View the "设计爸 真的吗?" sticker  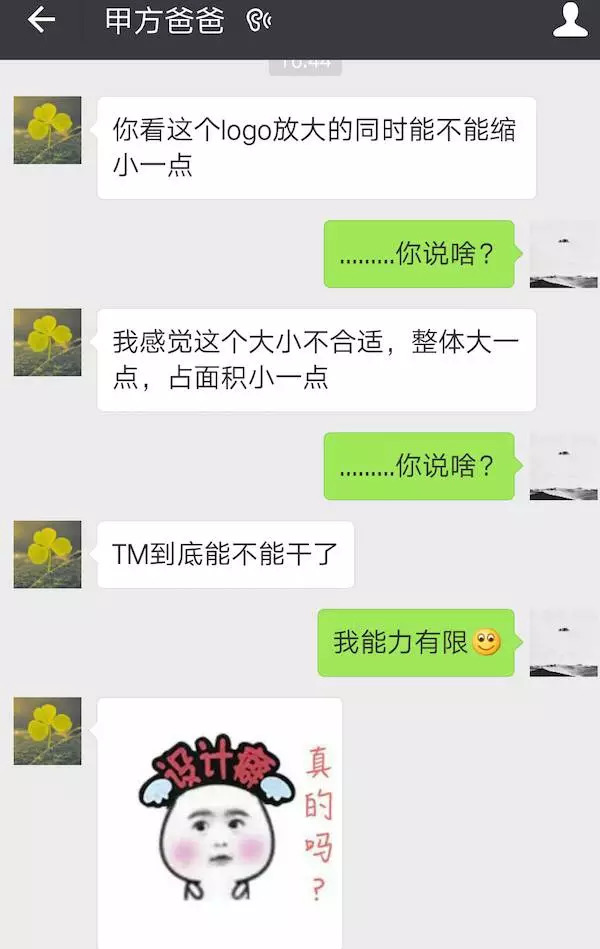click(220, 822)
